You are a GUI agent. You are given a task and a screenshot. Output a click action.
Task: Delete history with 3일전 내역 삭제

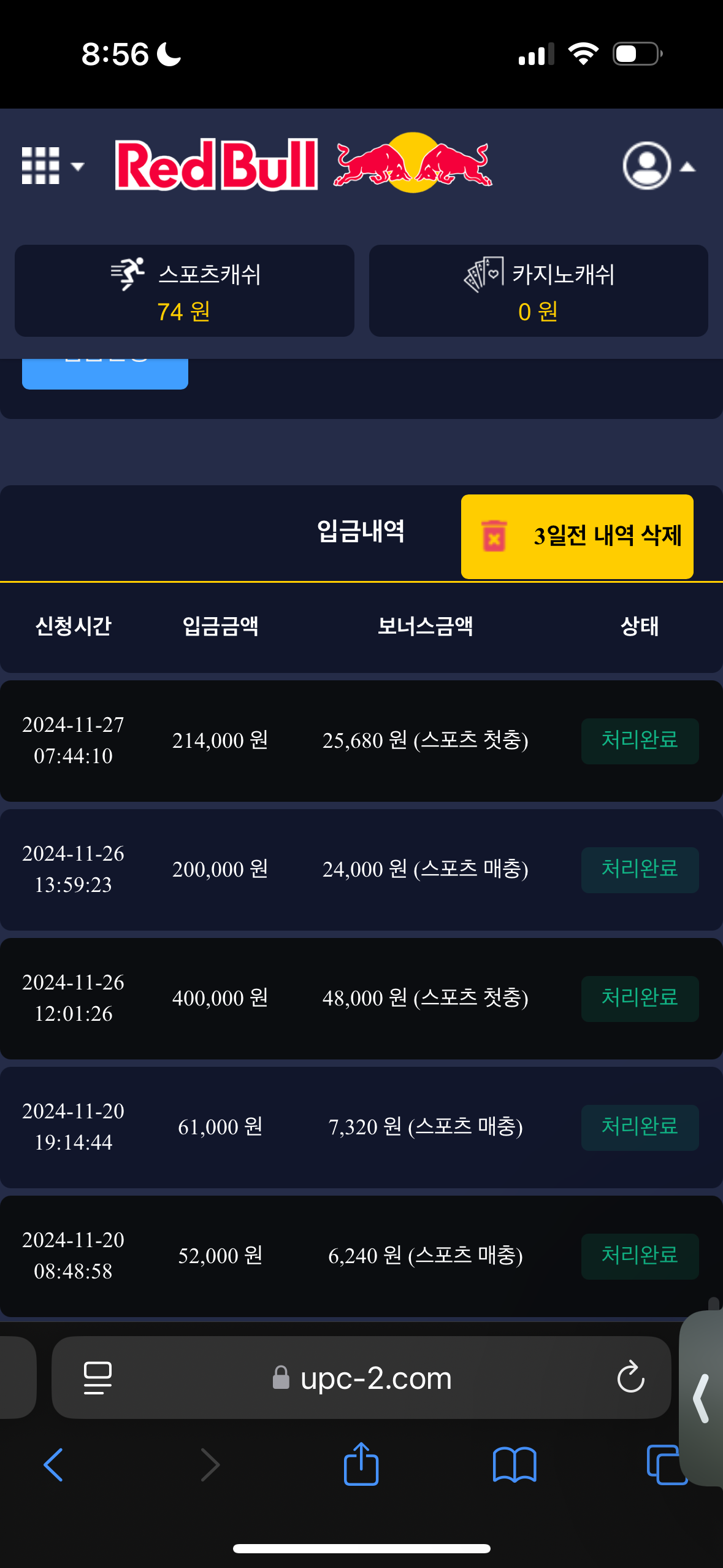576,536
